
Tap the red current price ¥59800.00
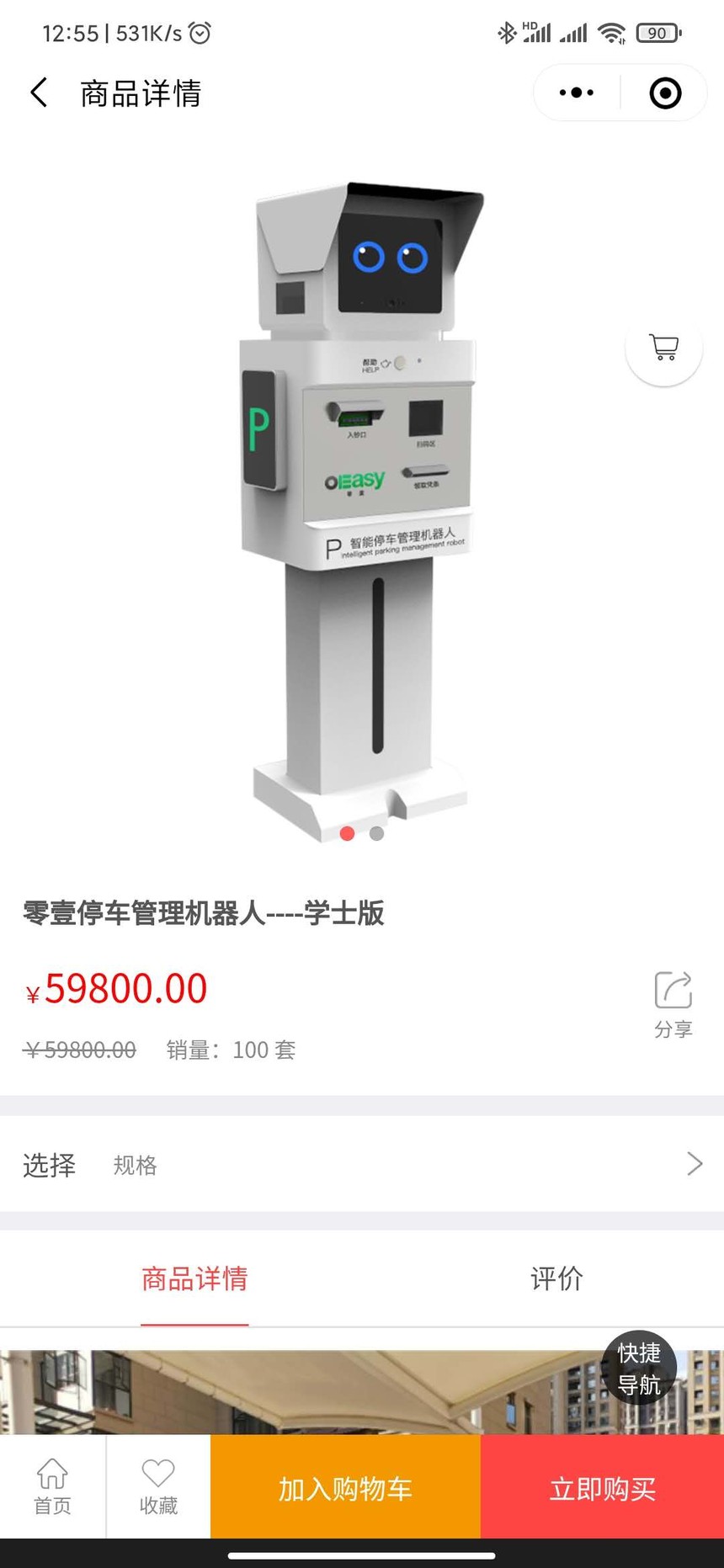[114, 987]
